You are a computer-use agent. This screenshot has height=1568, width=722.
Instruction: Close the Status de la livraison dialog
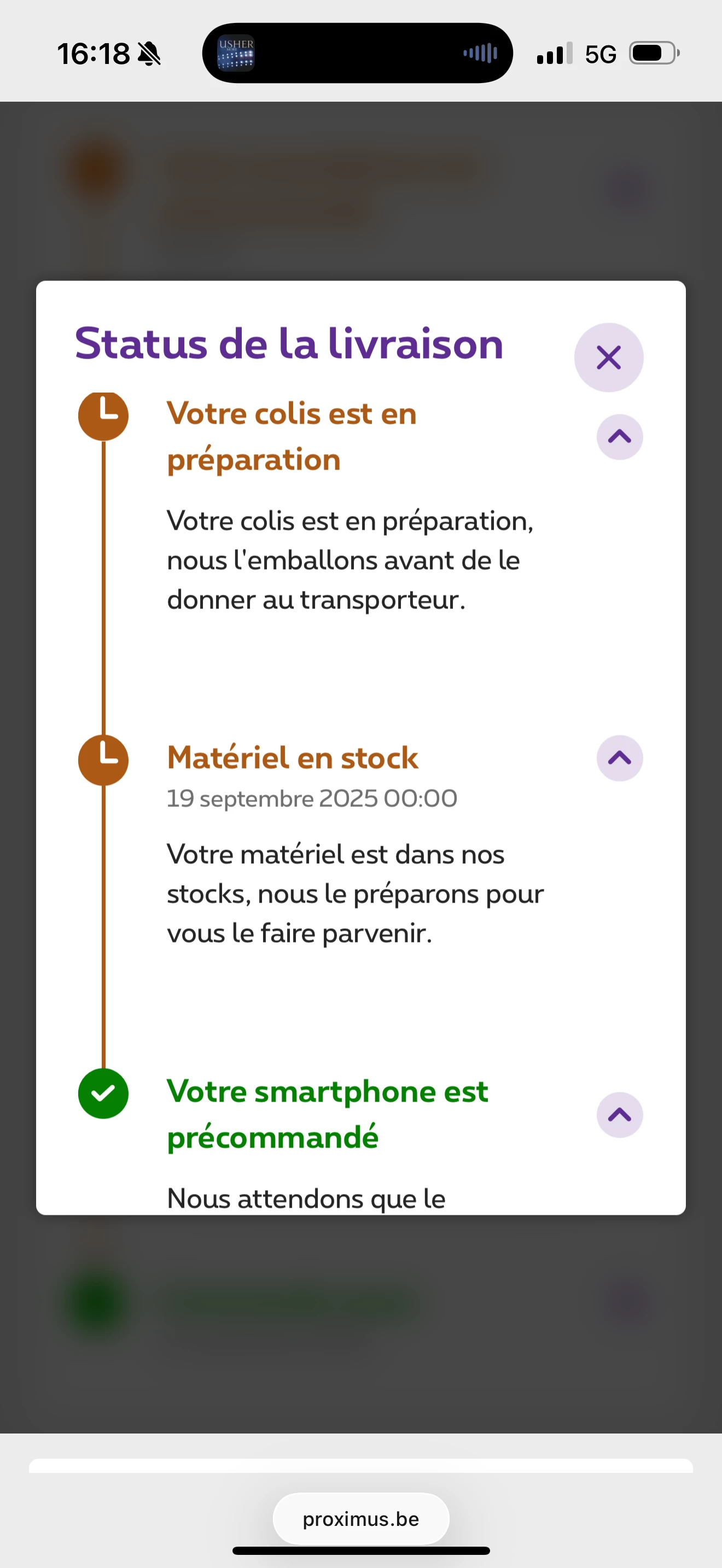[x=608, y=358]
